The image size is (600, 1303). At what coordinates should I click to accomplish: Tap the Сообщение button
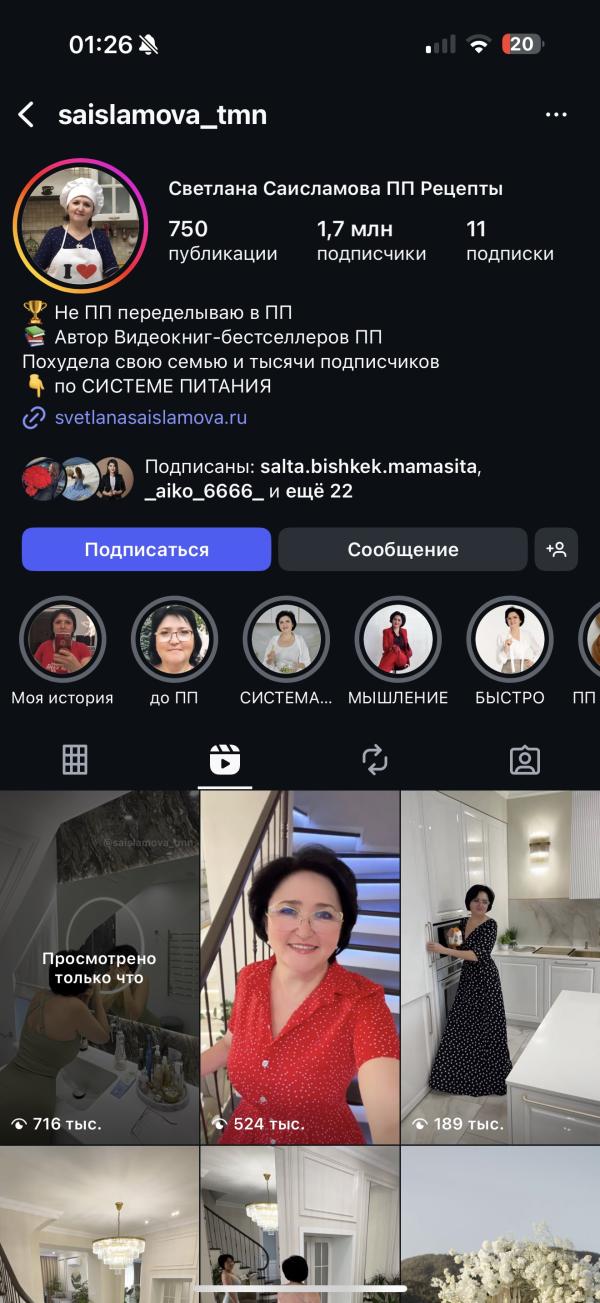point(403,549)
